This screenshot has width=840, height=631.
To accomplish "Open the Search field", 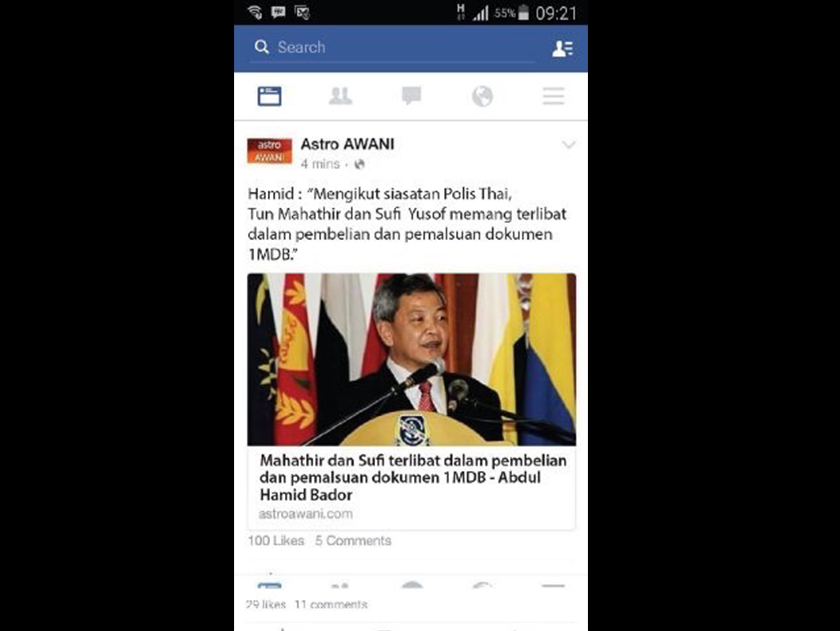I will click(x=380, y=47).
